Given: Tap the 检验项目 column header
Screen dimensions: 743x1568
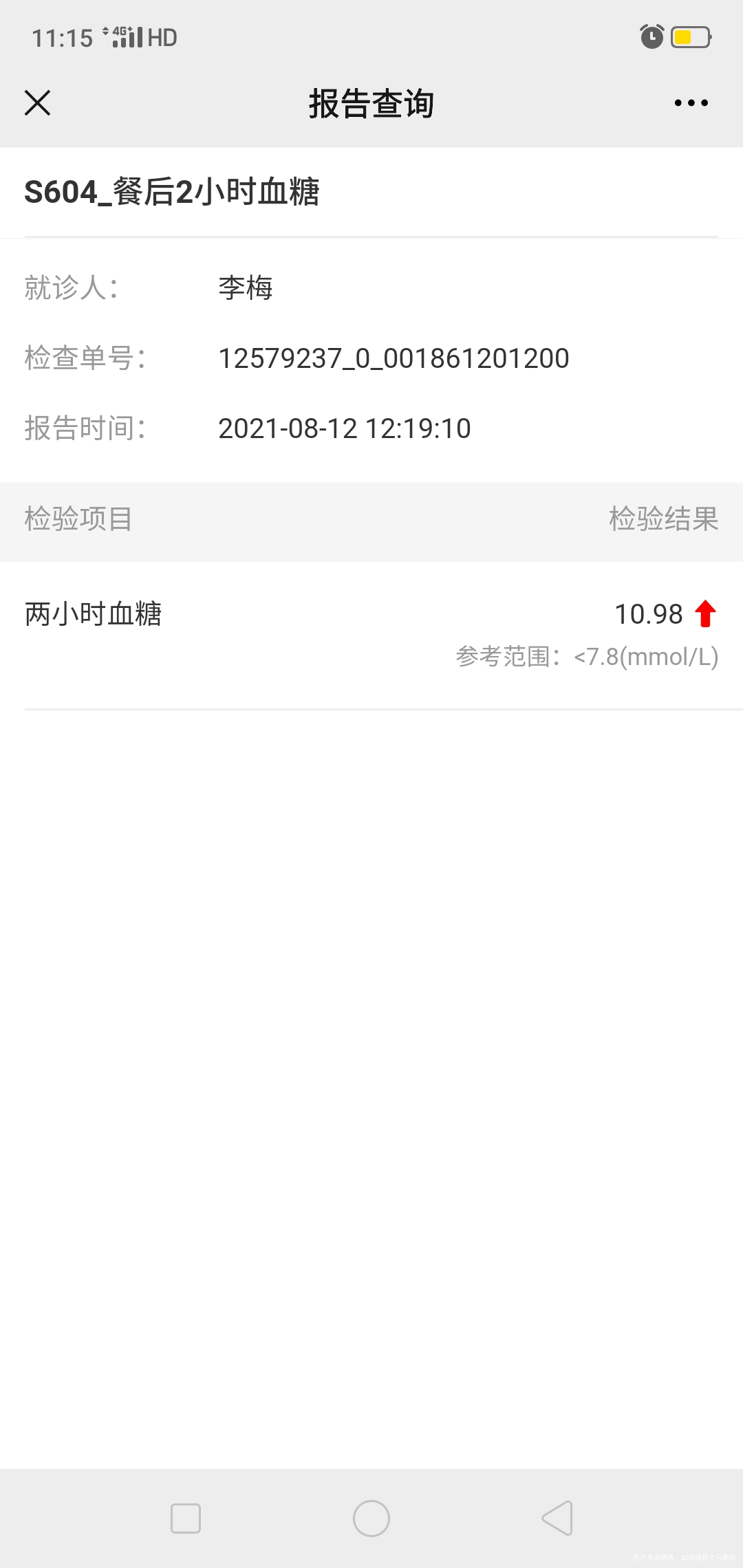Looking at the screenshot, I should click(77, 521).
